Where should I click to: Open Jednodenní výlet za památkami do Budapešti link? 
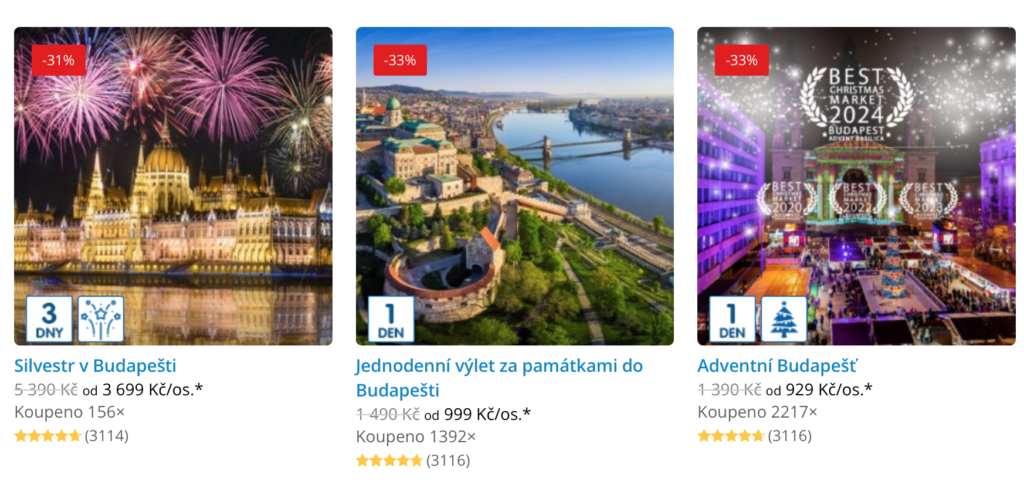[499, 377]
